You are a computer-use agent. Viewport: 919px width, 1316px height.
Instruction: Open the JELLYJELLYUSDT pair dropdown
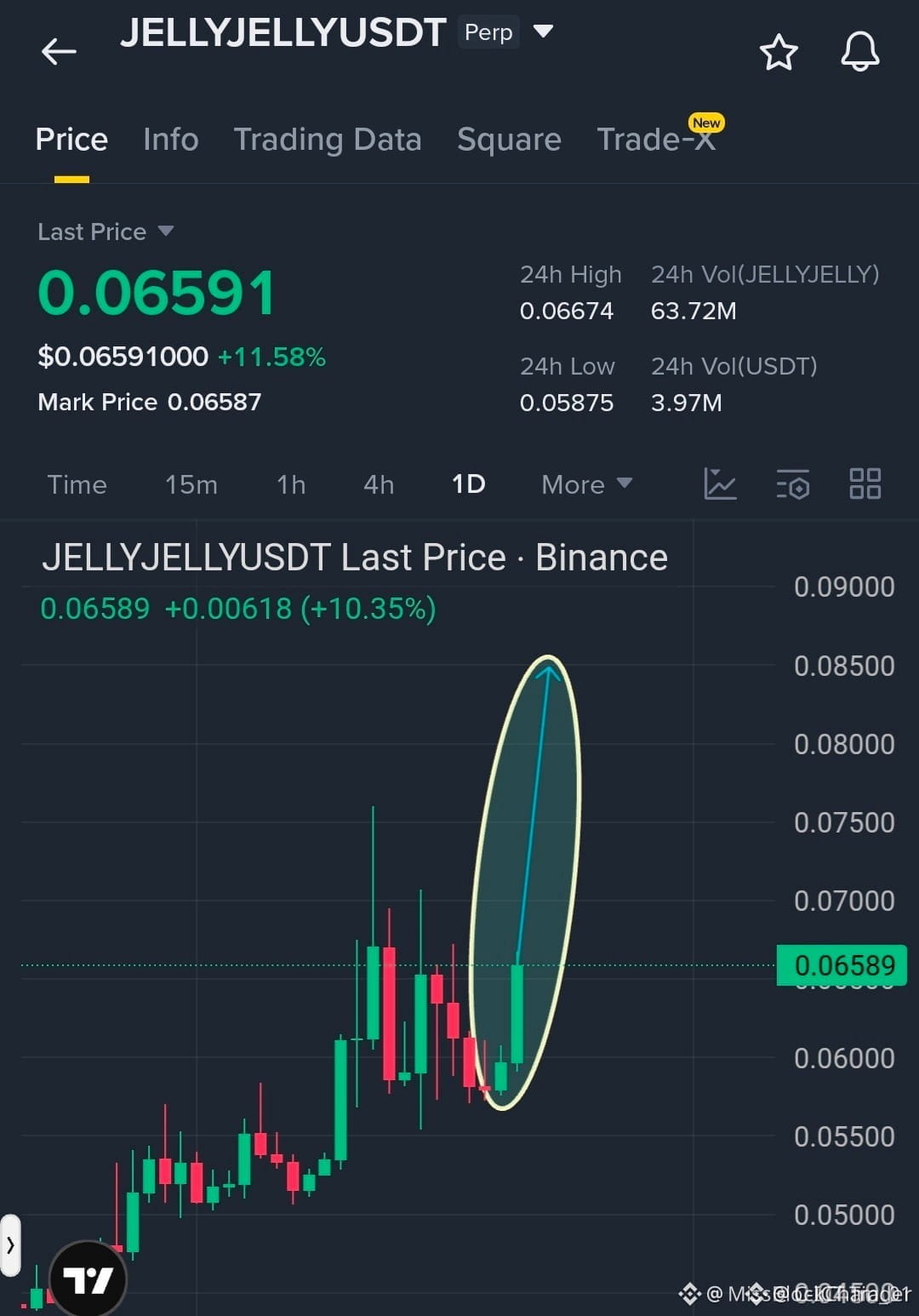click(543, 31)
